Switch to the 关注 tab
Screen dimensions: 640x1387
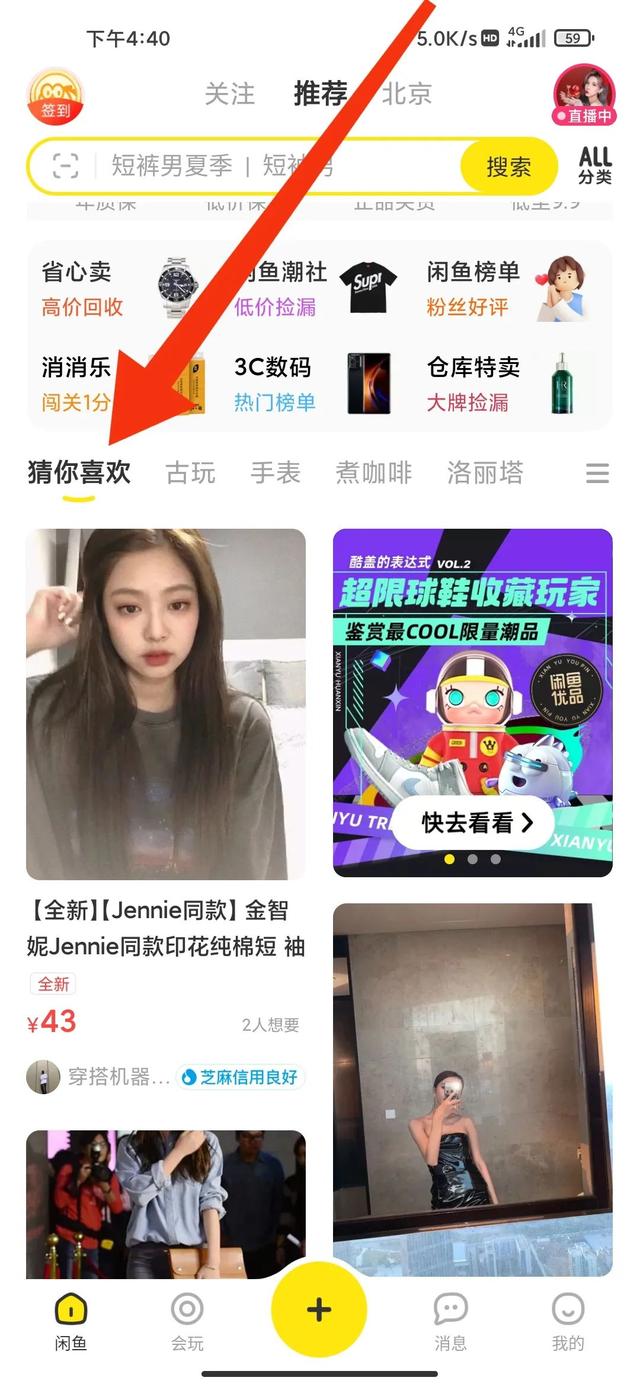pyautogui.click(x=229, y=94)
